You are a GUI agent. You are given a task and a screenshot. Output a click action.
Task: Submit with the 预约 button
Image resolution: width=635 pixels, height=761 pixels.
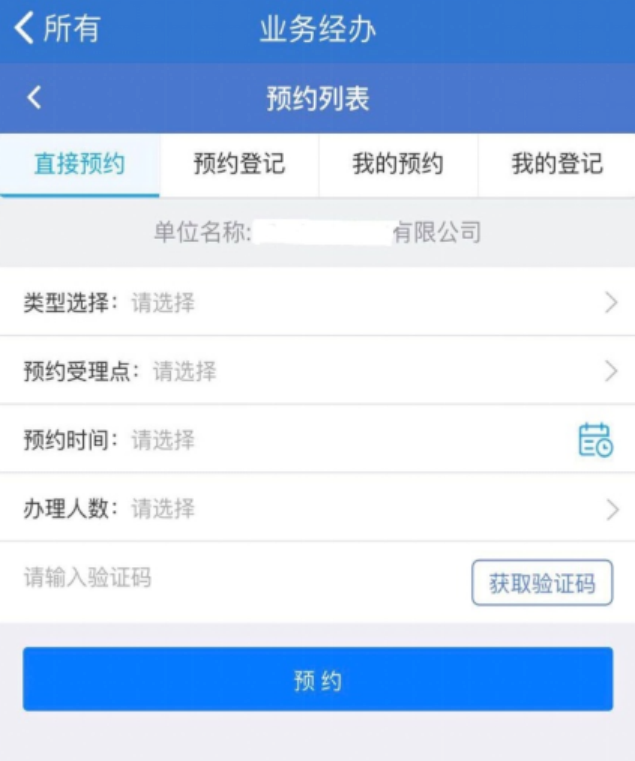317,680
